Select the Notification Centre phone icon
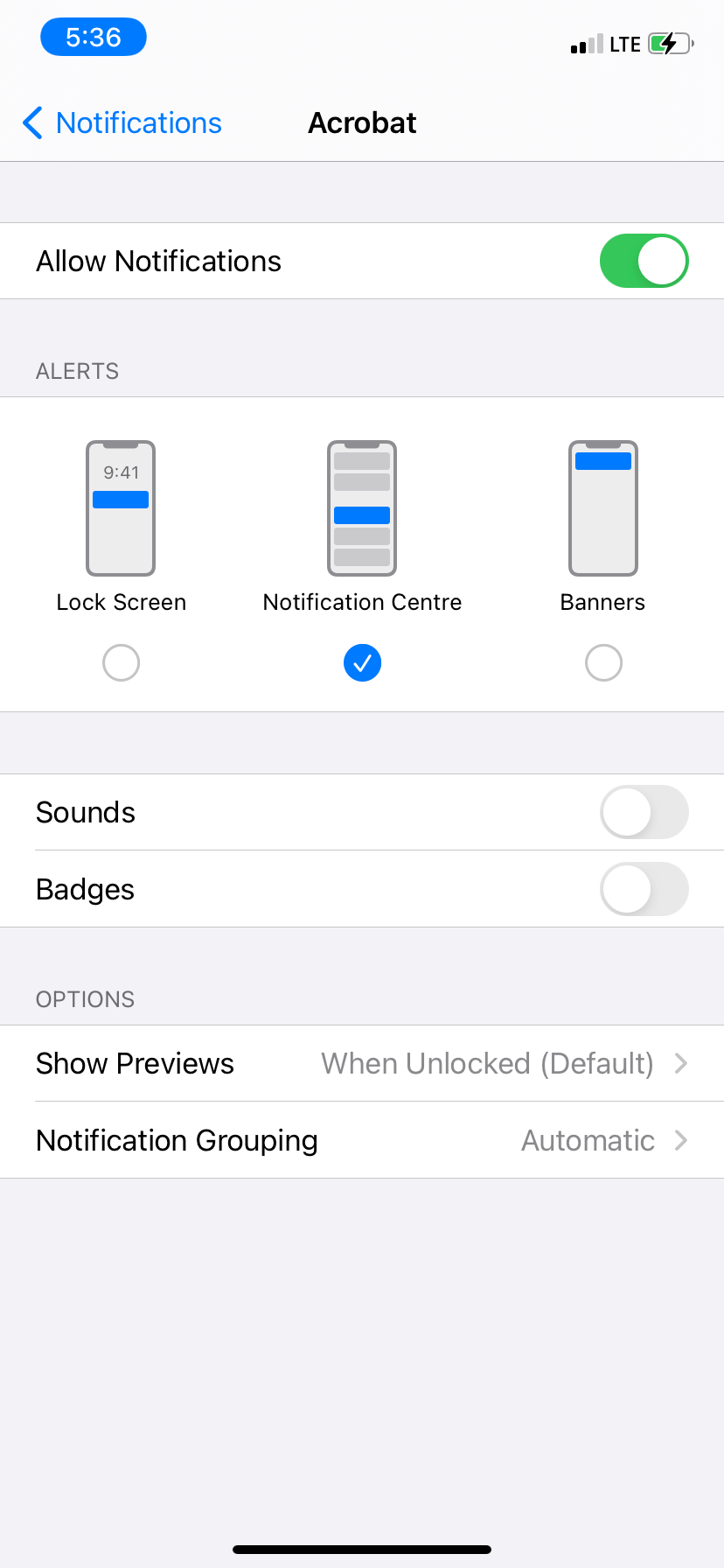The width and height of the screenshot is (724, 1568). pyautogui.click(x=362, y=508)
